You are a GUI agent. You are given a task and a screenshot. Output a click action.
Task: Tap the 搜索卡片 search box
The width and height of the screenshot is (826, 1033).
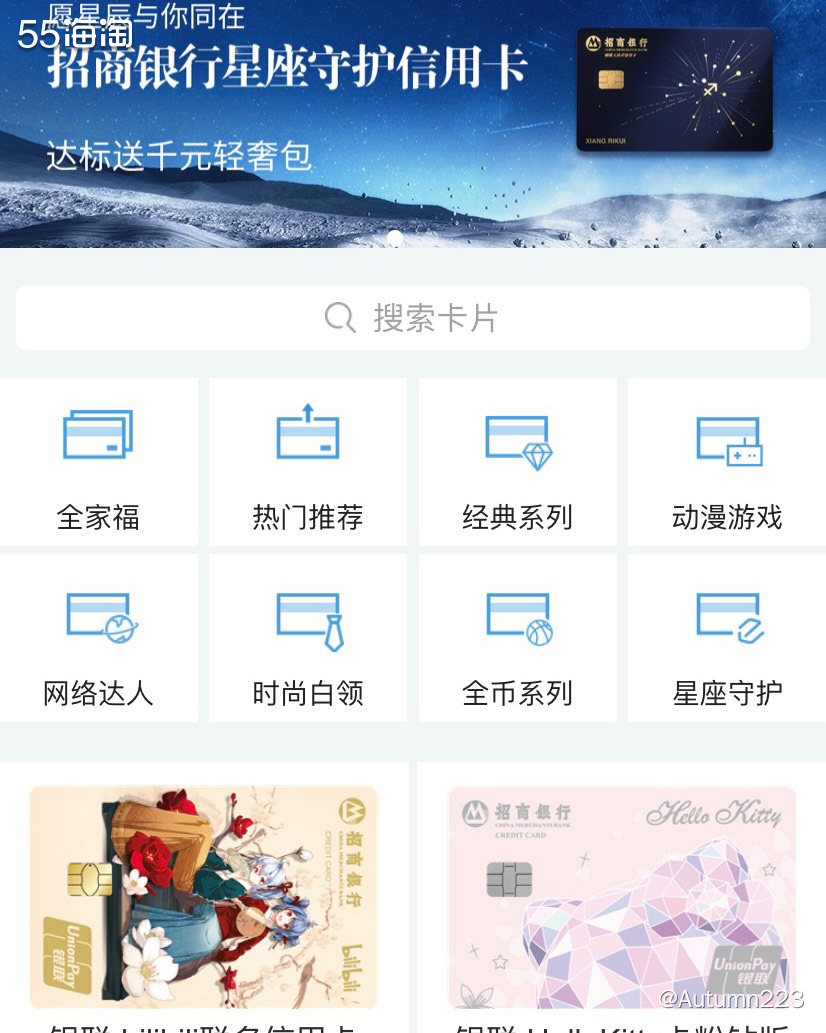[413, 318]
